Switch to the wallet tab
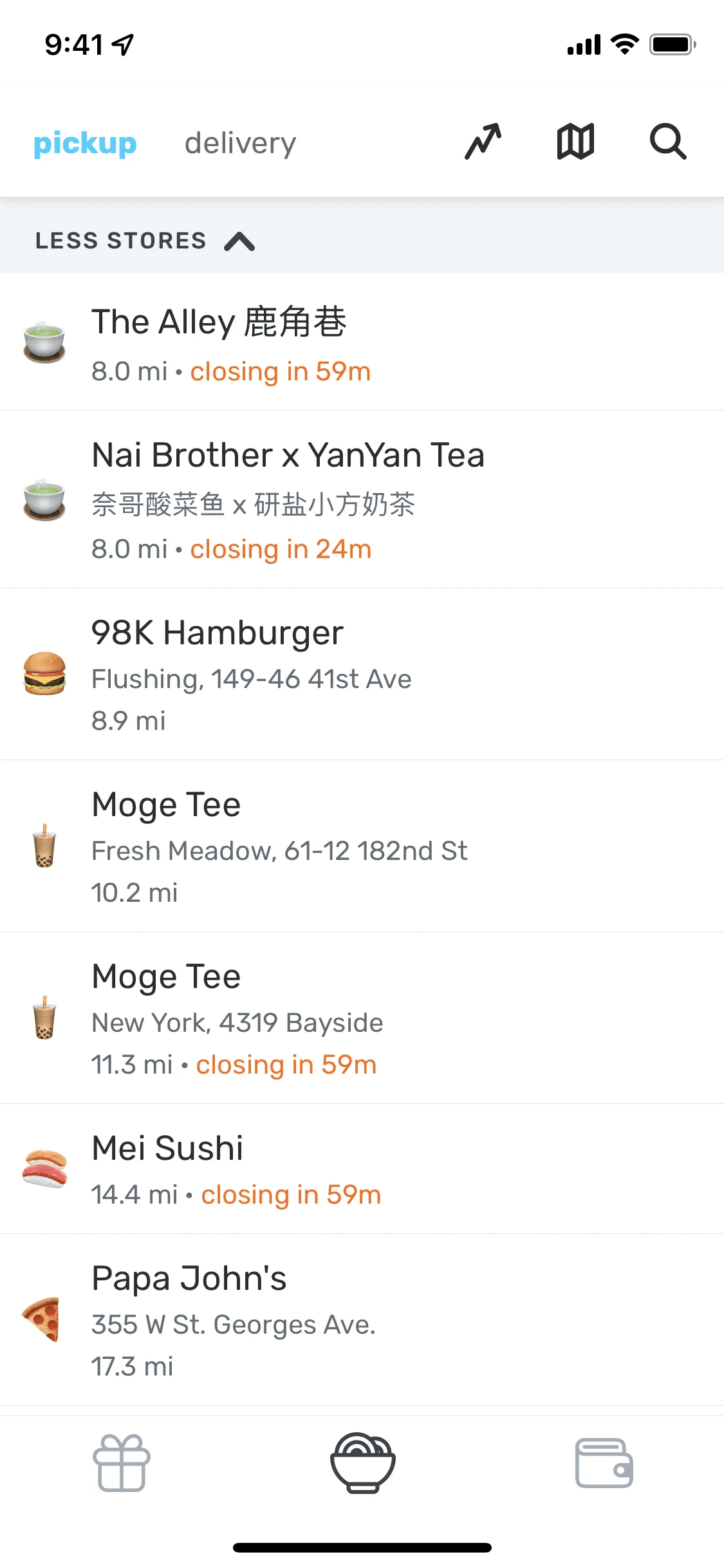The height and width of the screenshot is (1568, 724). (604, 1463)
